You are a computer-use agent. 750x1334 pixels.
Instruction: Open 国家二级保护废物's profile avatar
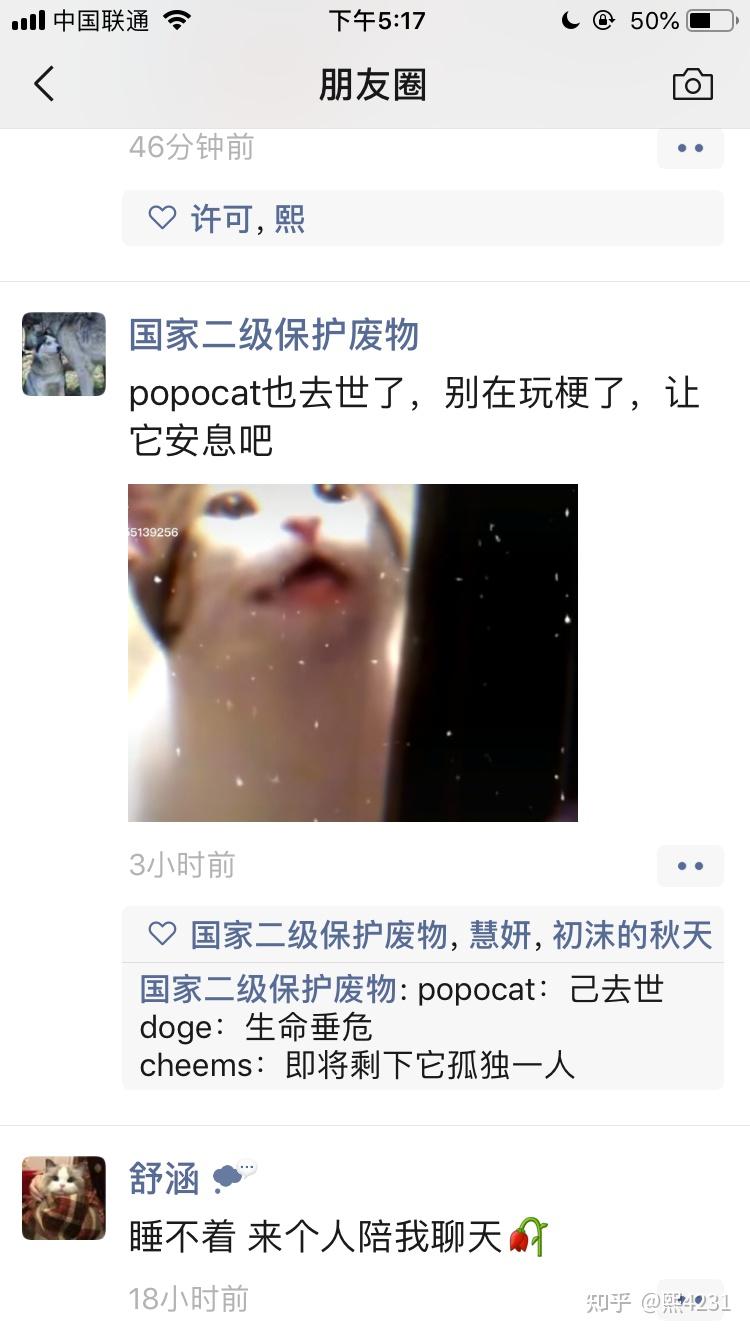[x=64, y=354]
